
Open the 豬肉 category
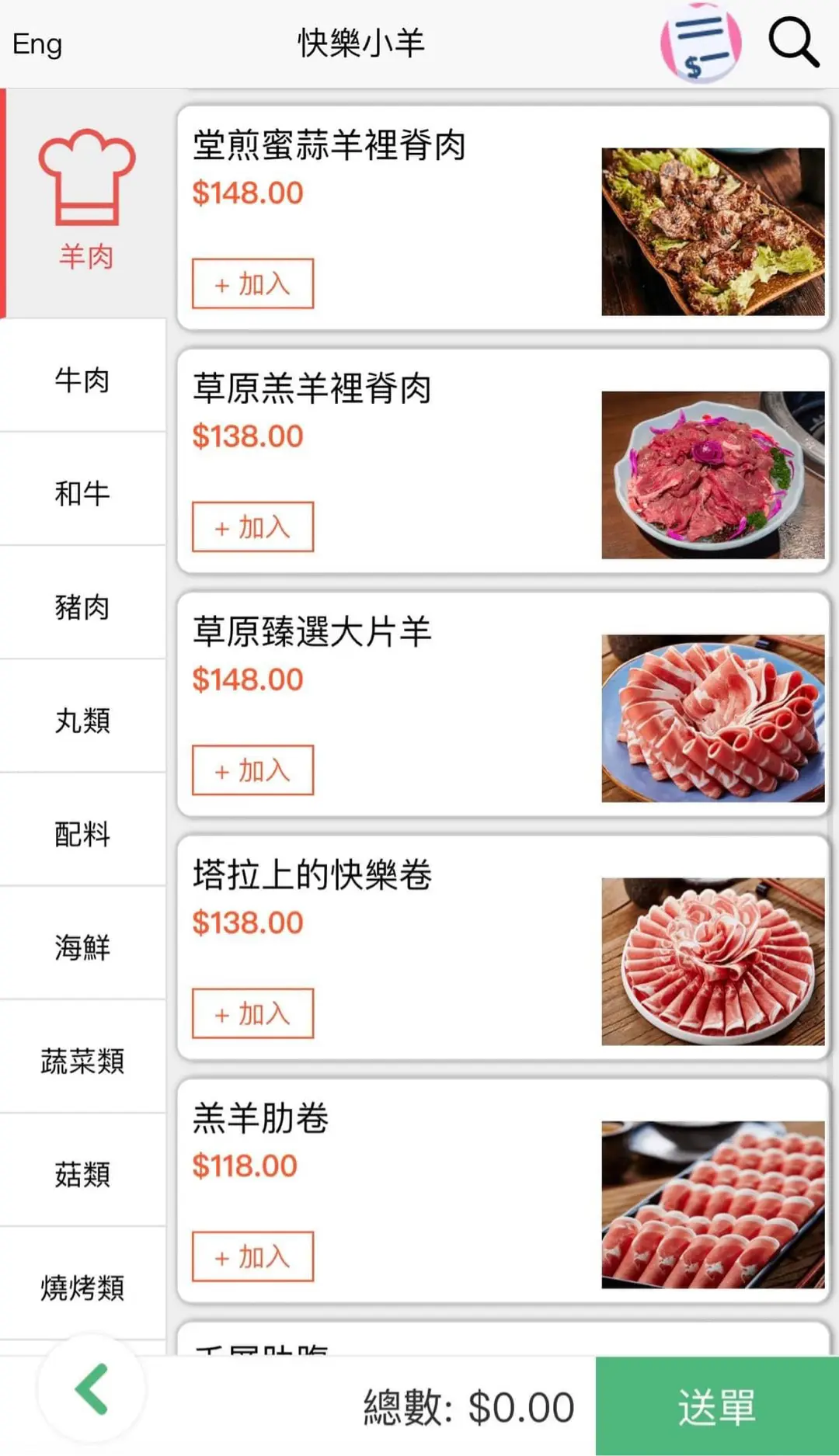click(x=82, y=607)
